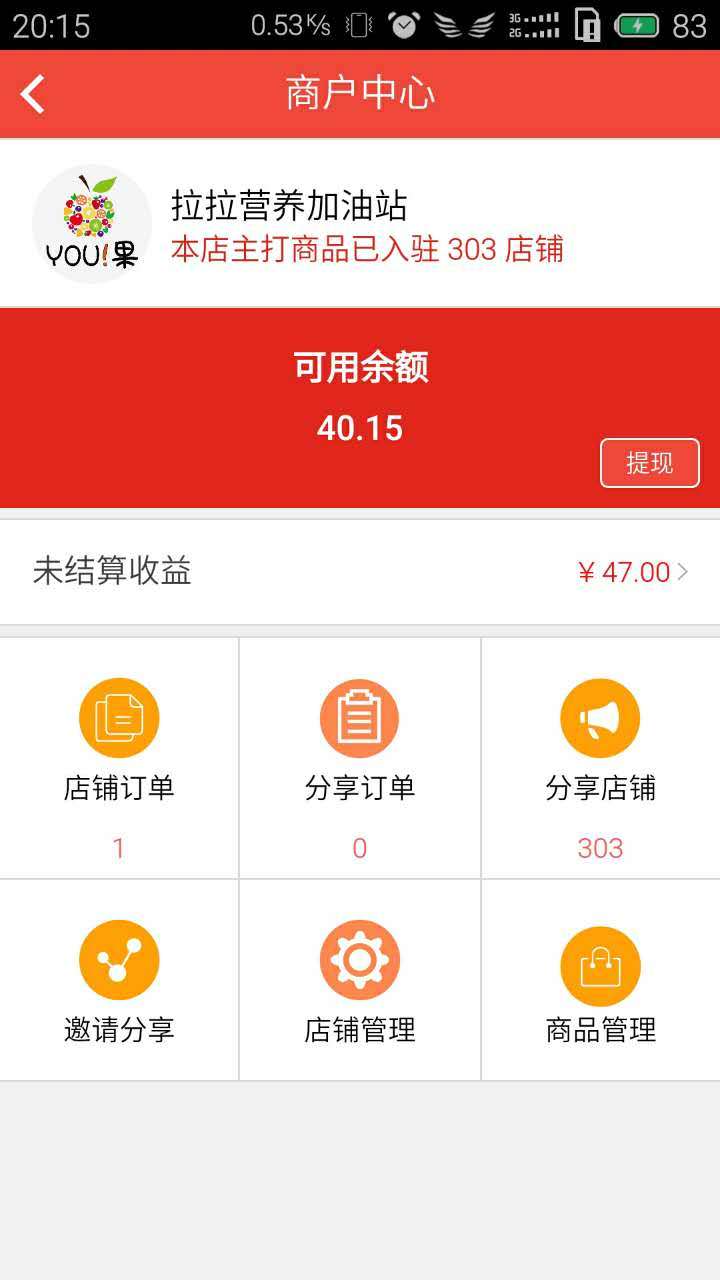Image resolution: width=720 pixels, height=1280 pixels.
Task: Open 店铺订单
Action: [x=119, y=758]
